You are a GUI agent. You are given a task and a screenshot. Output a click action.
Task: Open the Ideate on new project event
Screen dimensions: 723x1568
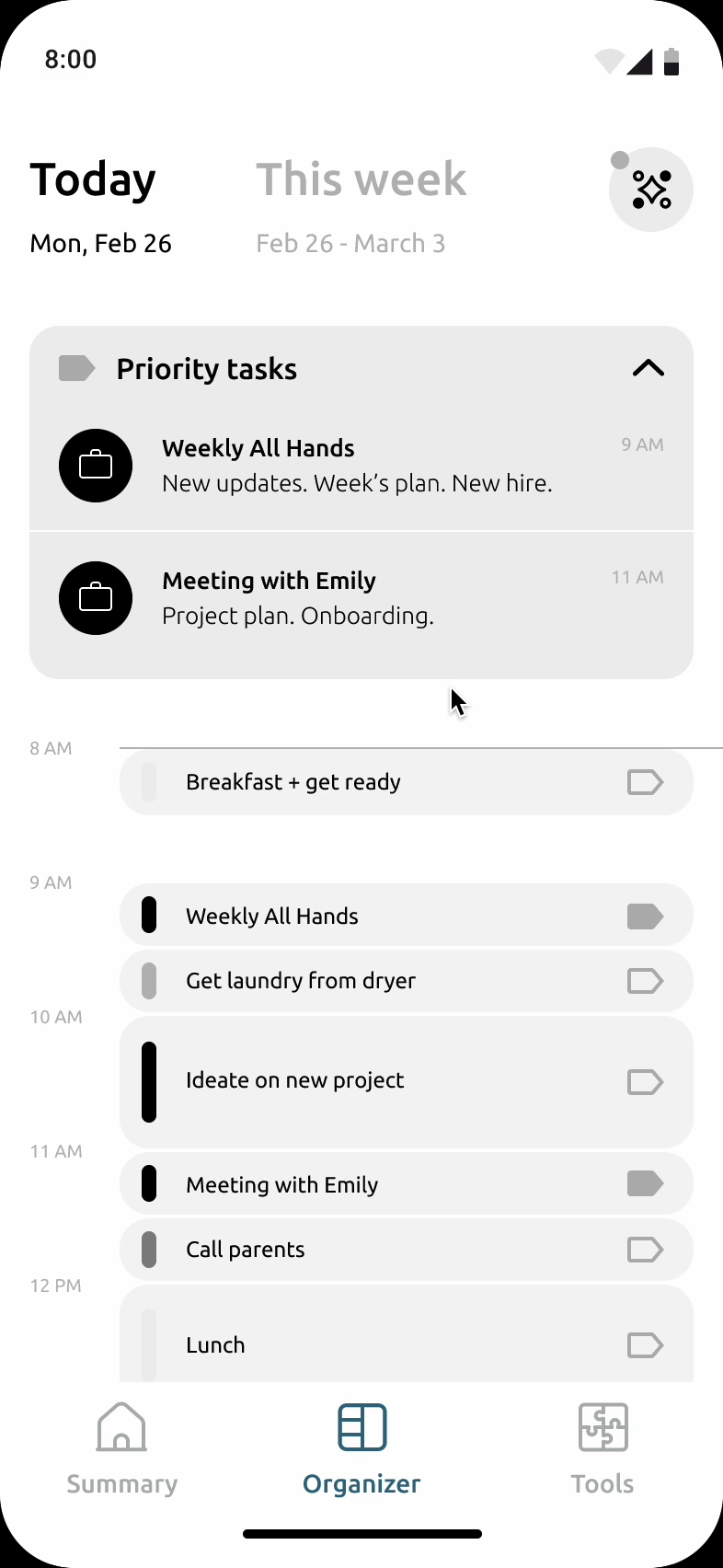coord(407,1082)
